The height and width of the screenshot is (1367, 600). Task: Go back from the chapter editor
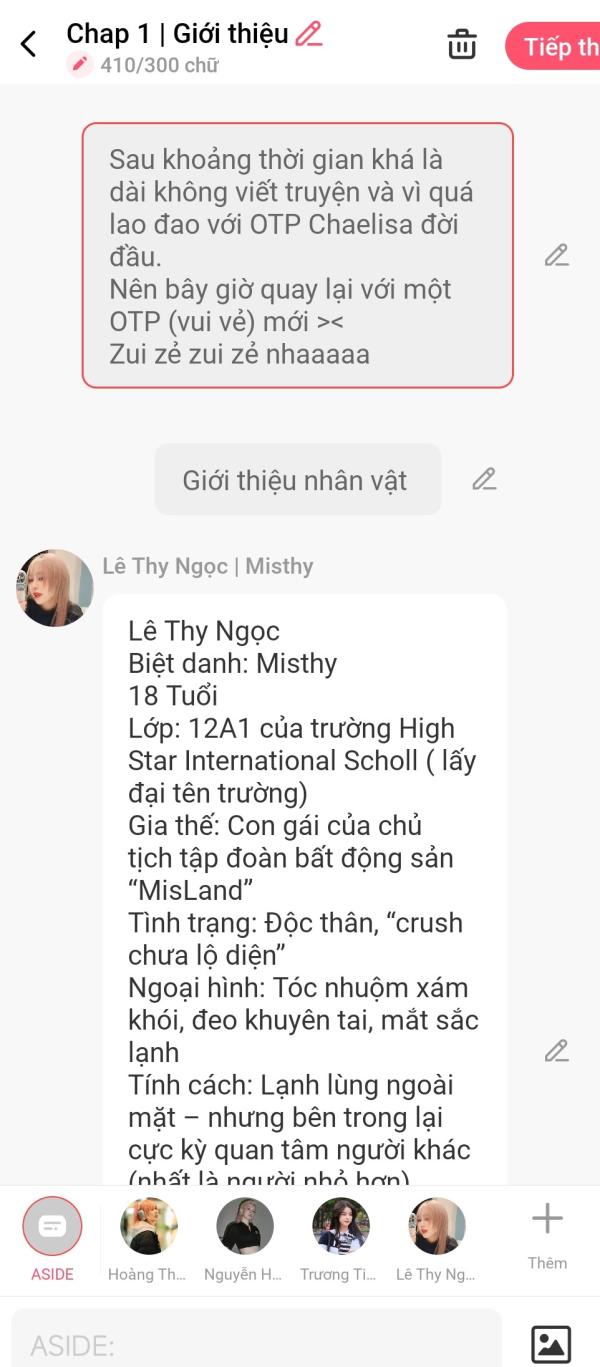(x=28, y=44)
